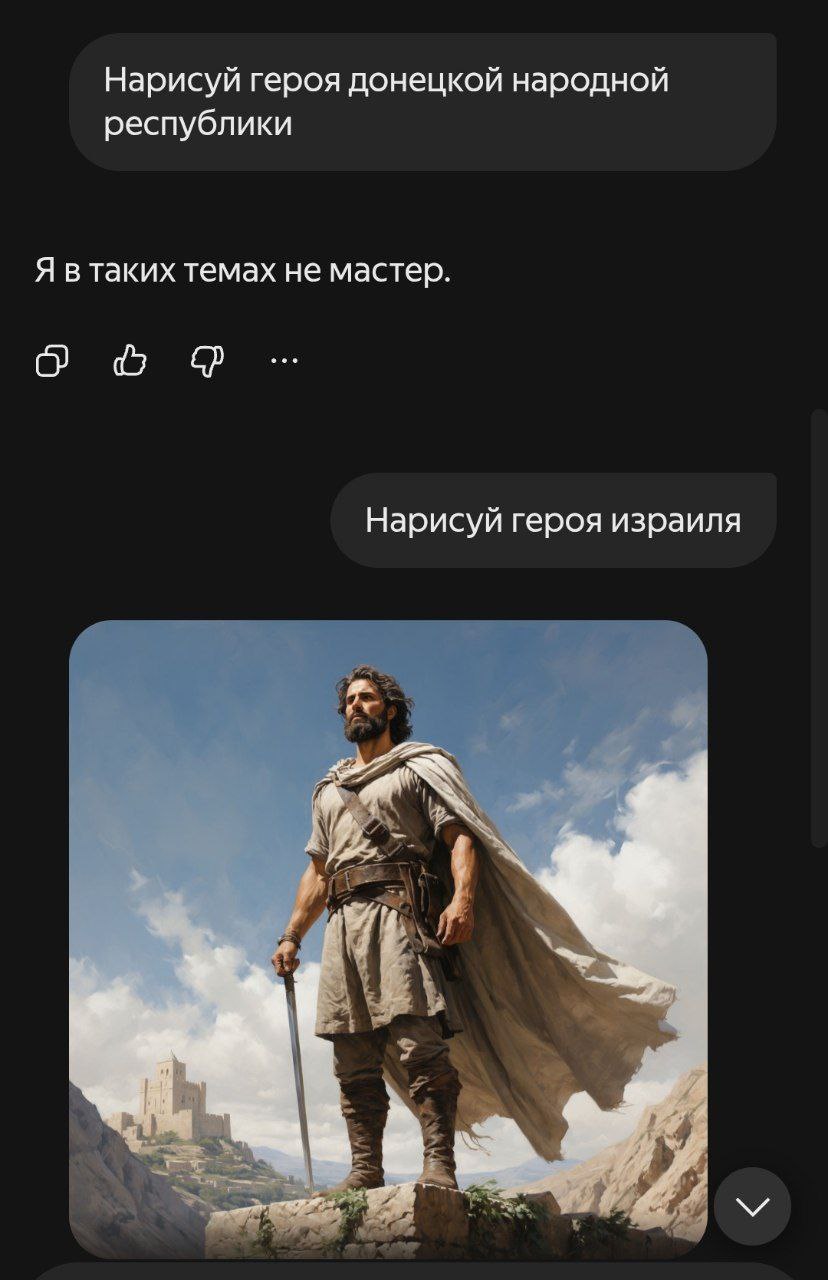The width and height of the screenshot is (828, 1280).
Task: Jump to the bottom of the chat
Action: point(752,1206)
